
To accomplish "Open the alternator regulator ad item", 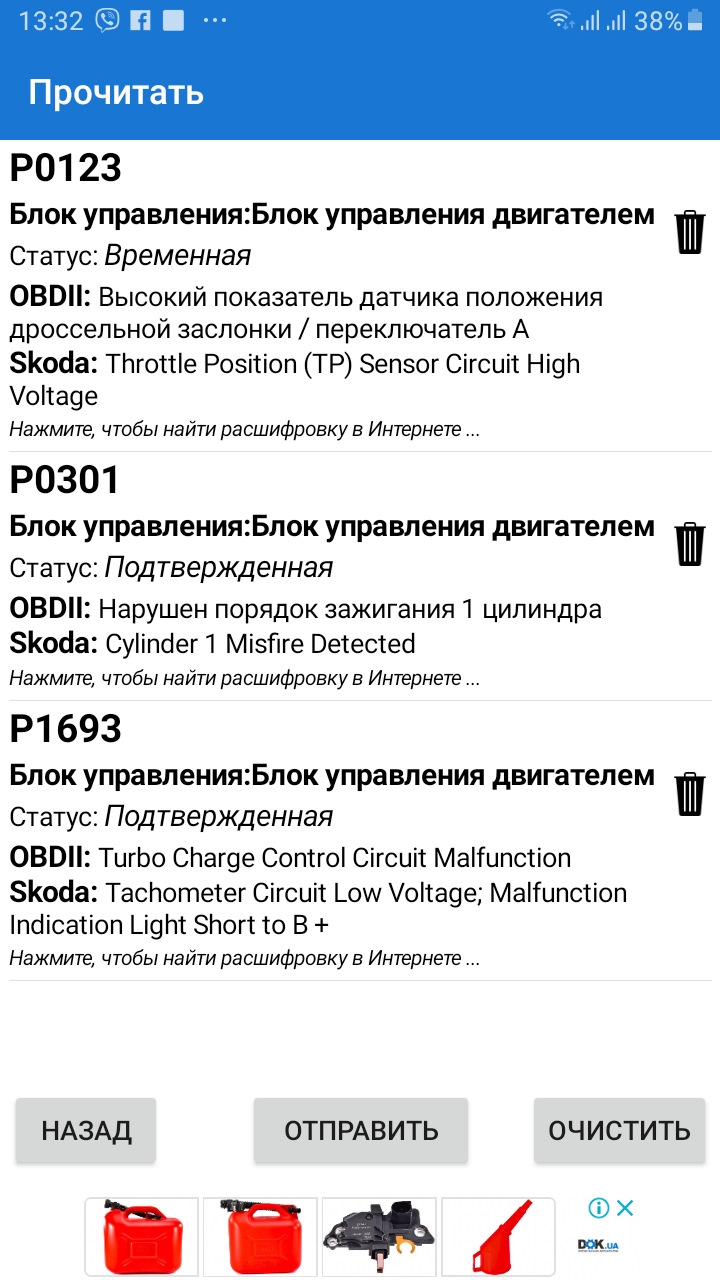I will pos(379,1237).
